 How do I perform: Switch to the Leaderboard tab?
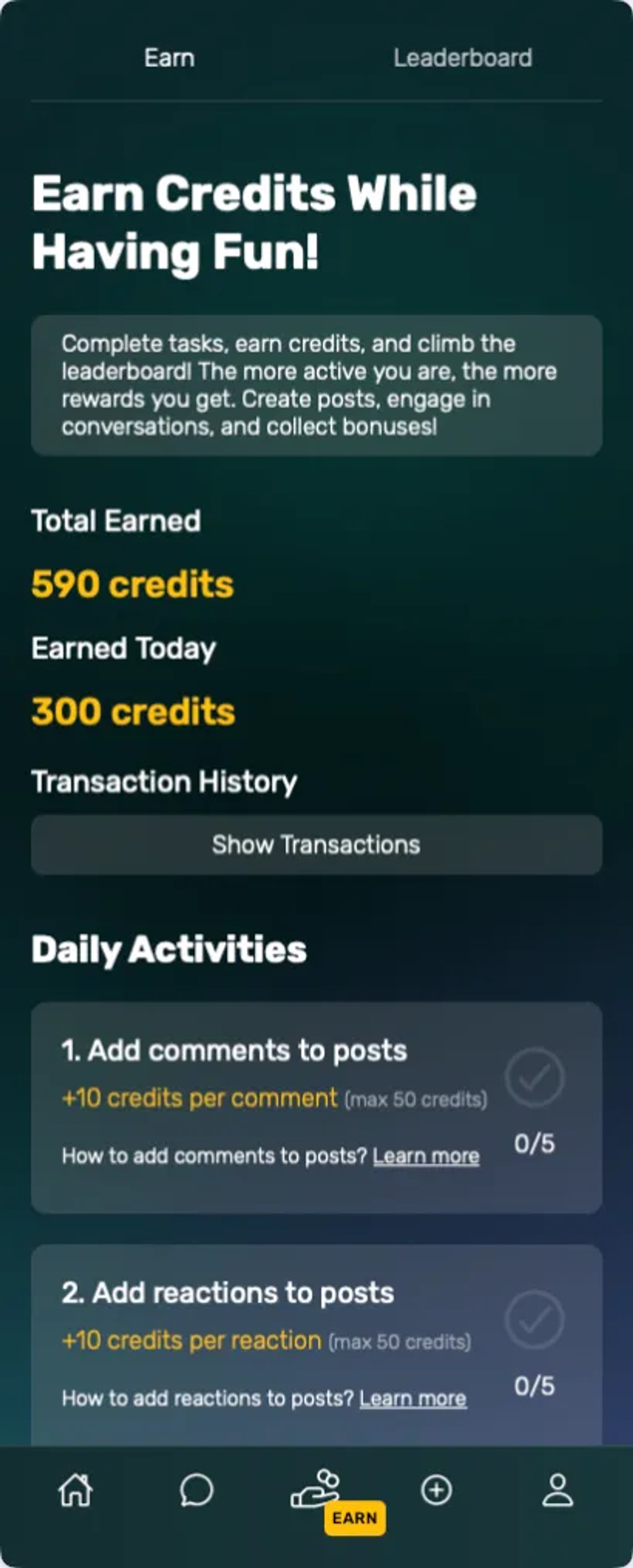point(463,58)
